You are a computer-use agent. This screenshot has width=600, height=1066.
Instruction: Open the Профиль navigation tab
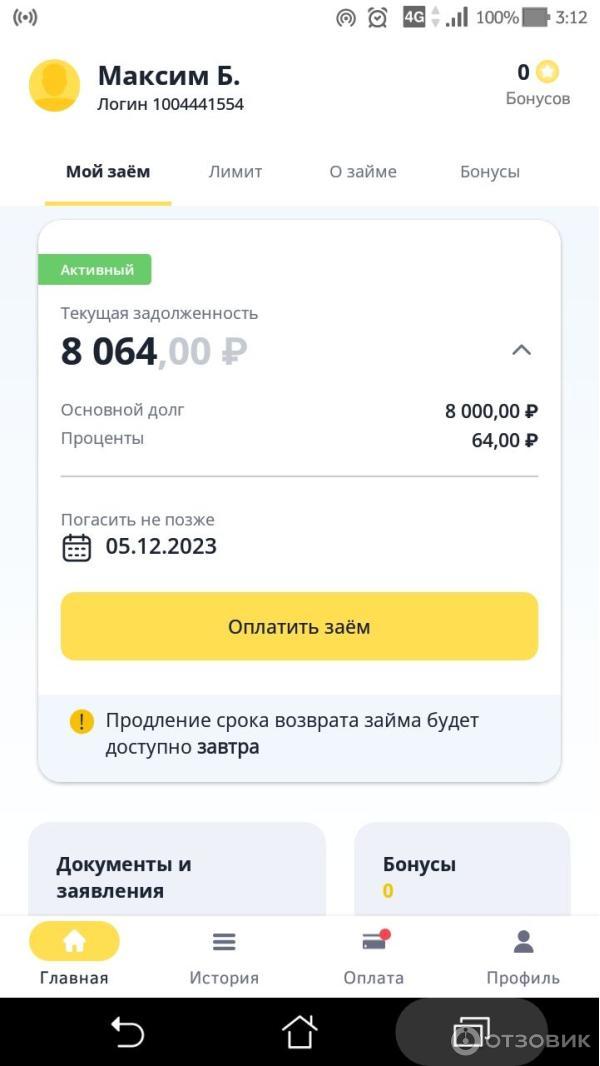tap(523, 955)
